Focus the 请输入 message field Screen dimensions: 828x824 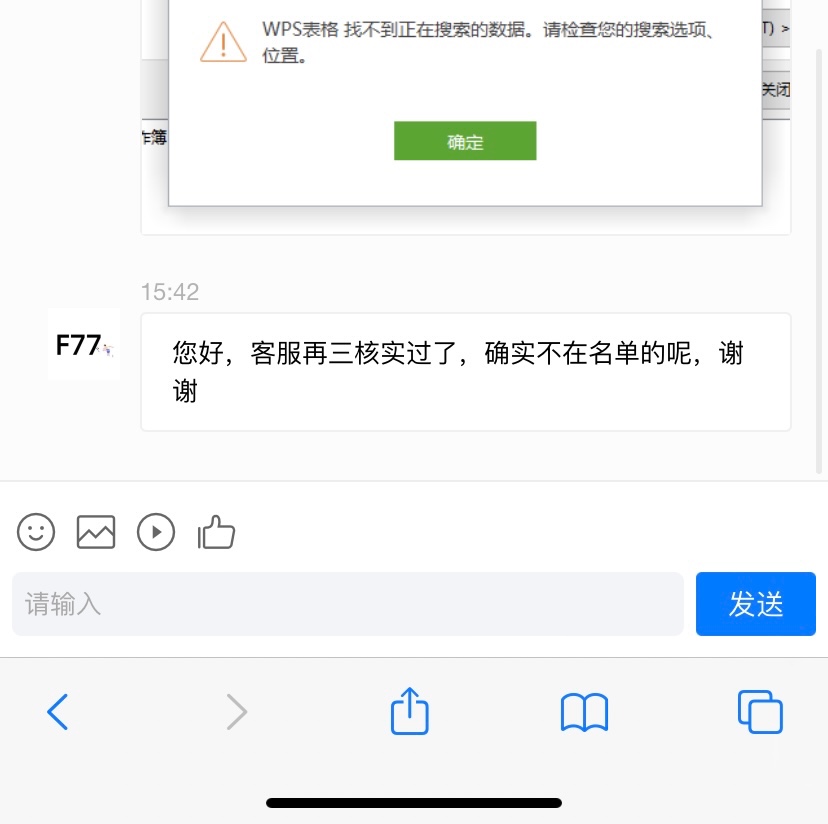[347, 604]
